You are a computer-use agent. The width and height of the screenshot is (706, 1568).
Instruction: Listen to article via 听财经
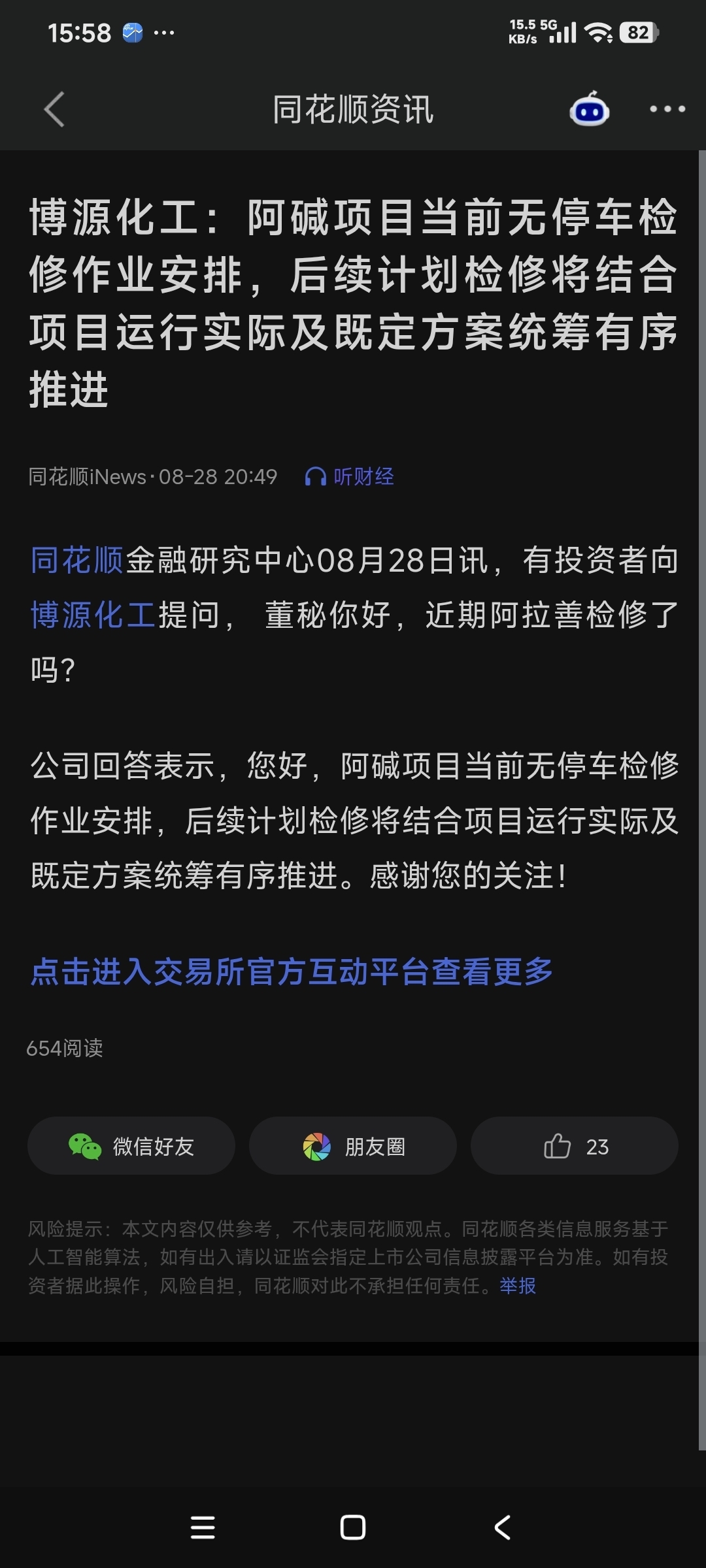coord(350,477)
